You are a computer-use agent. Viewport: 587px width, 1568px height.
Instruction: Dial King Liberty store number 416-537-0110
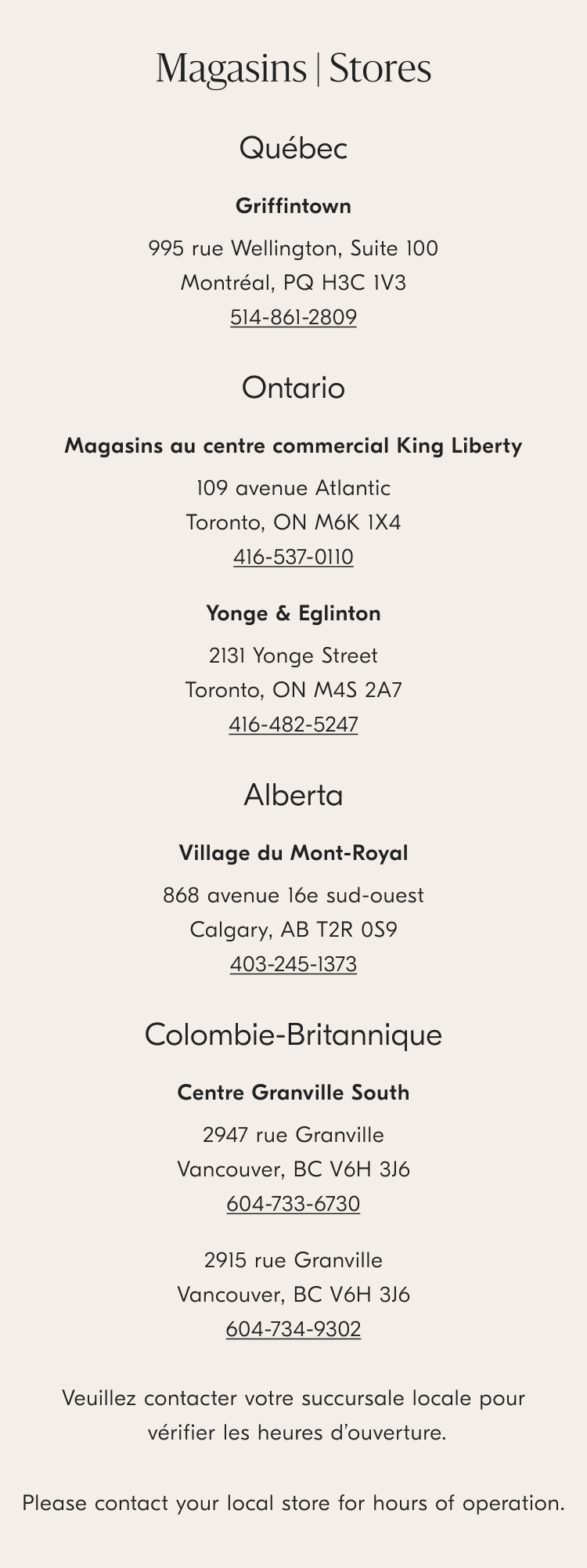click(x=293, y=557)
